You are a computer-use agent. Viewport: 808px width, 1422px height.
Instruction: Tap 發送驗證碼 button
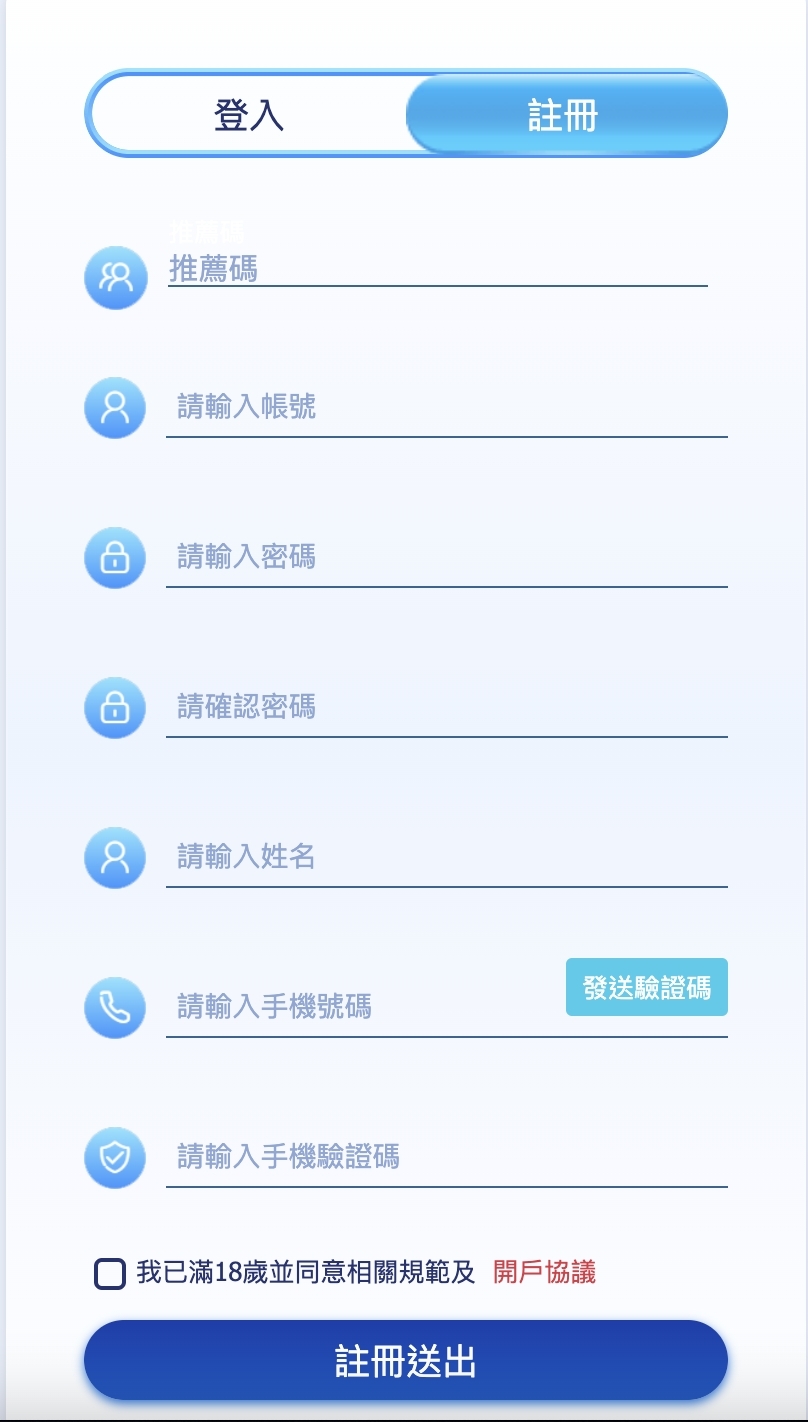[647, 988]
